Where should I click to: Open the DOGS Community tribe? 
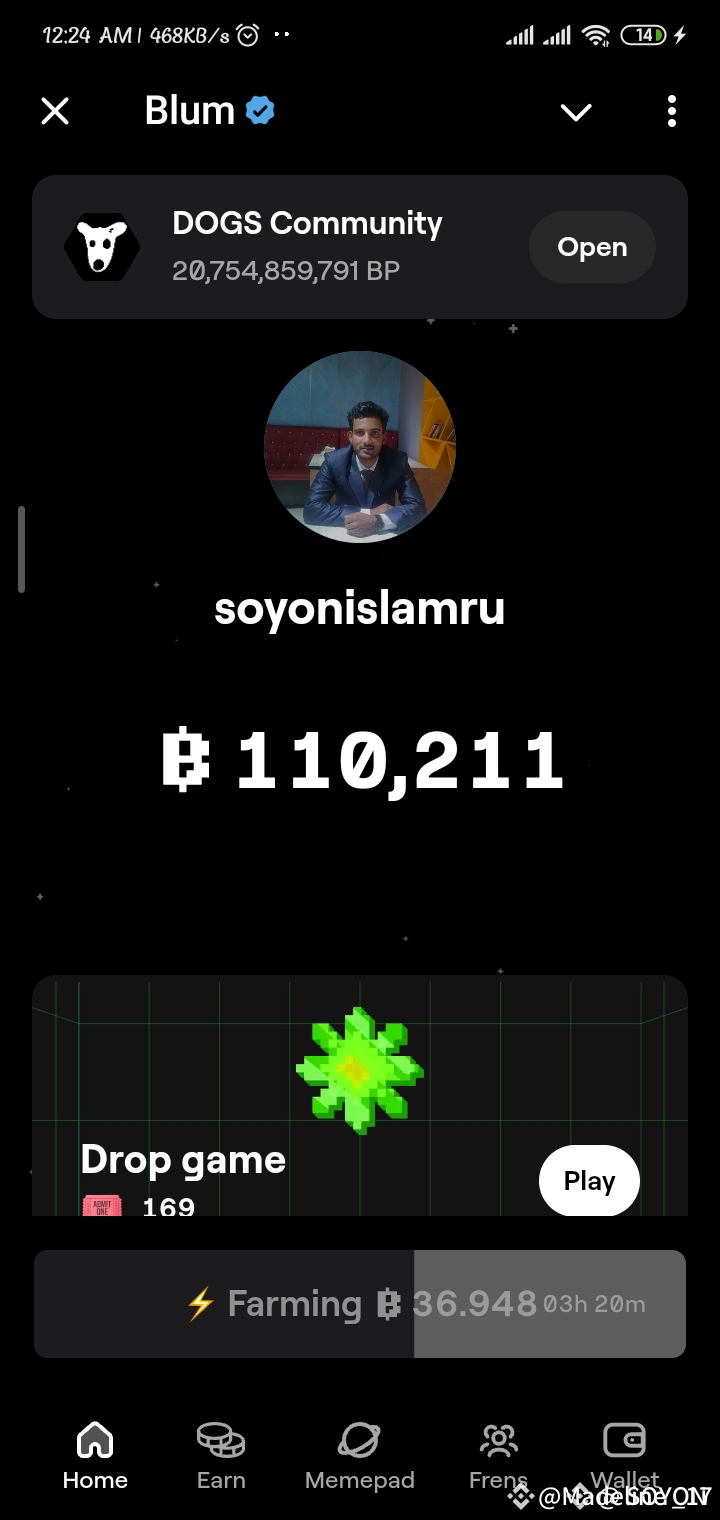tap(591, 247)
